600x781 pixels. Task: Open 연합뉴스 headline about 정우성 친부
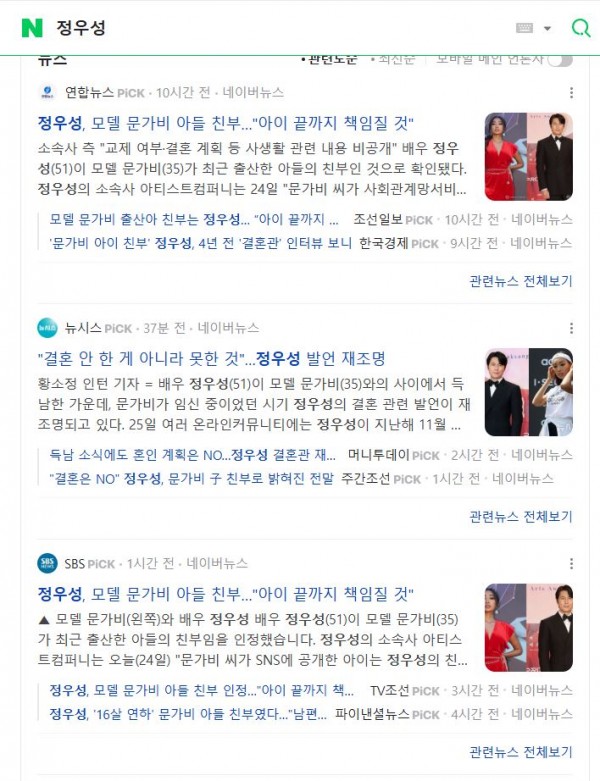(x=225, y=123)
